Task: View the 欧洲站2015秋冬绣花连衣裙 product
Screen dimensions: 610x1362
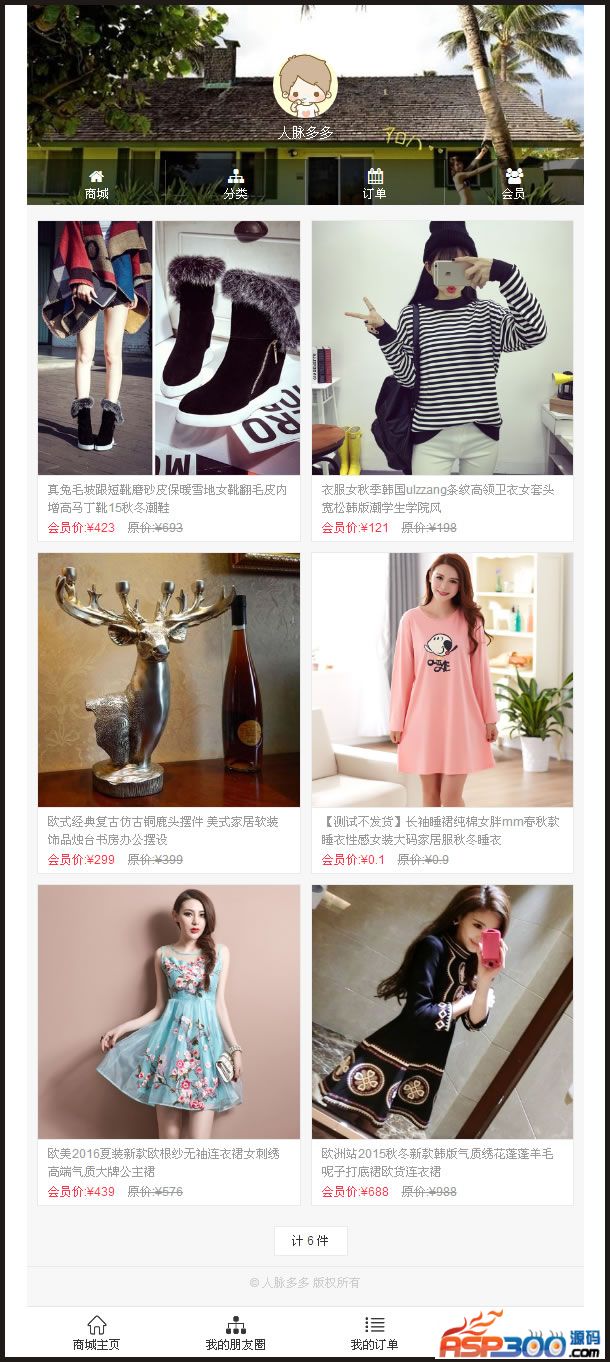Action: pyautogui.click(x=442, y=1012)
